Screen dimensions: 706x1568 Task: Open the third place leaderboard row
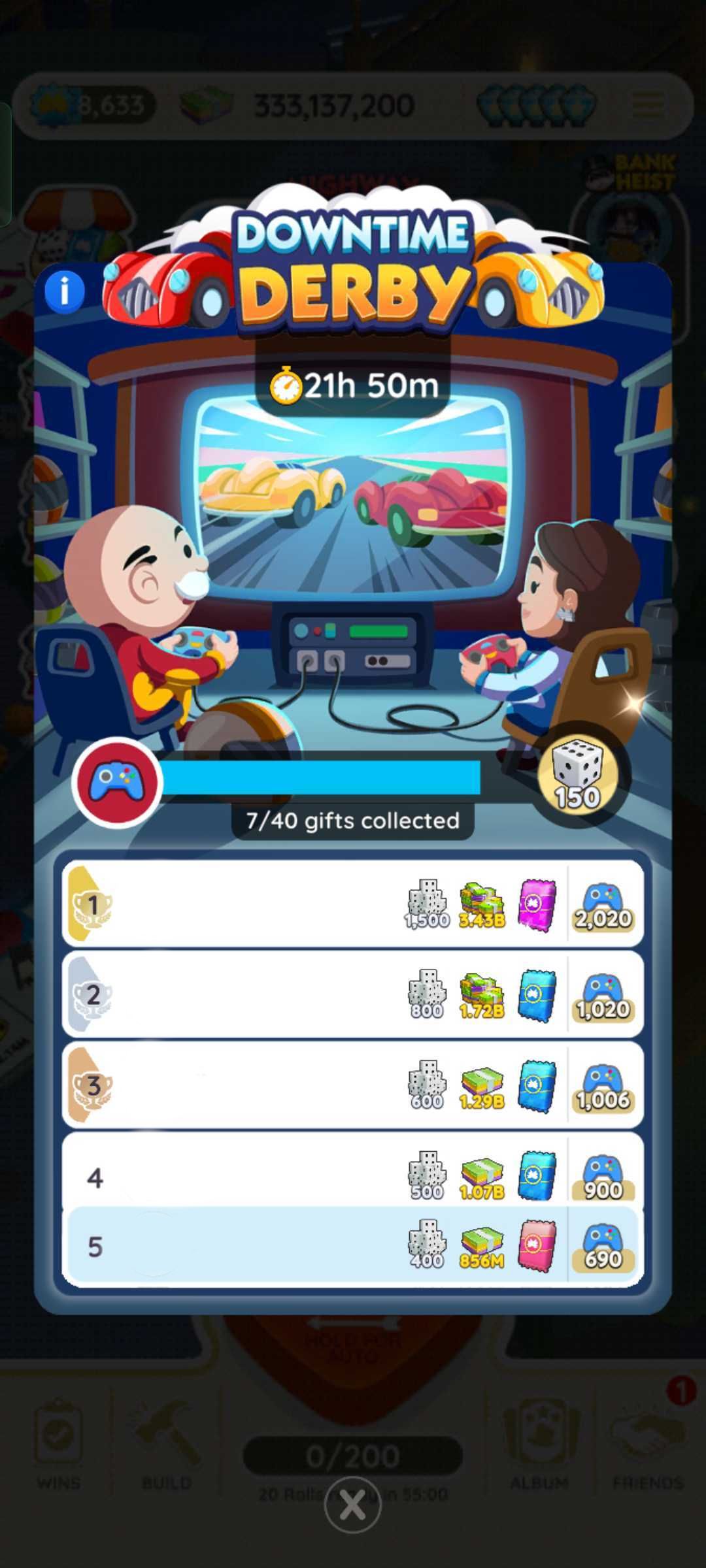click(353, 1085)
